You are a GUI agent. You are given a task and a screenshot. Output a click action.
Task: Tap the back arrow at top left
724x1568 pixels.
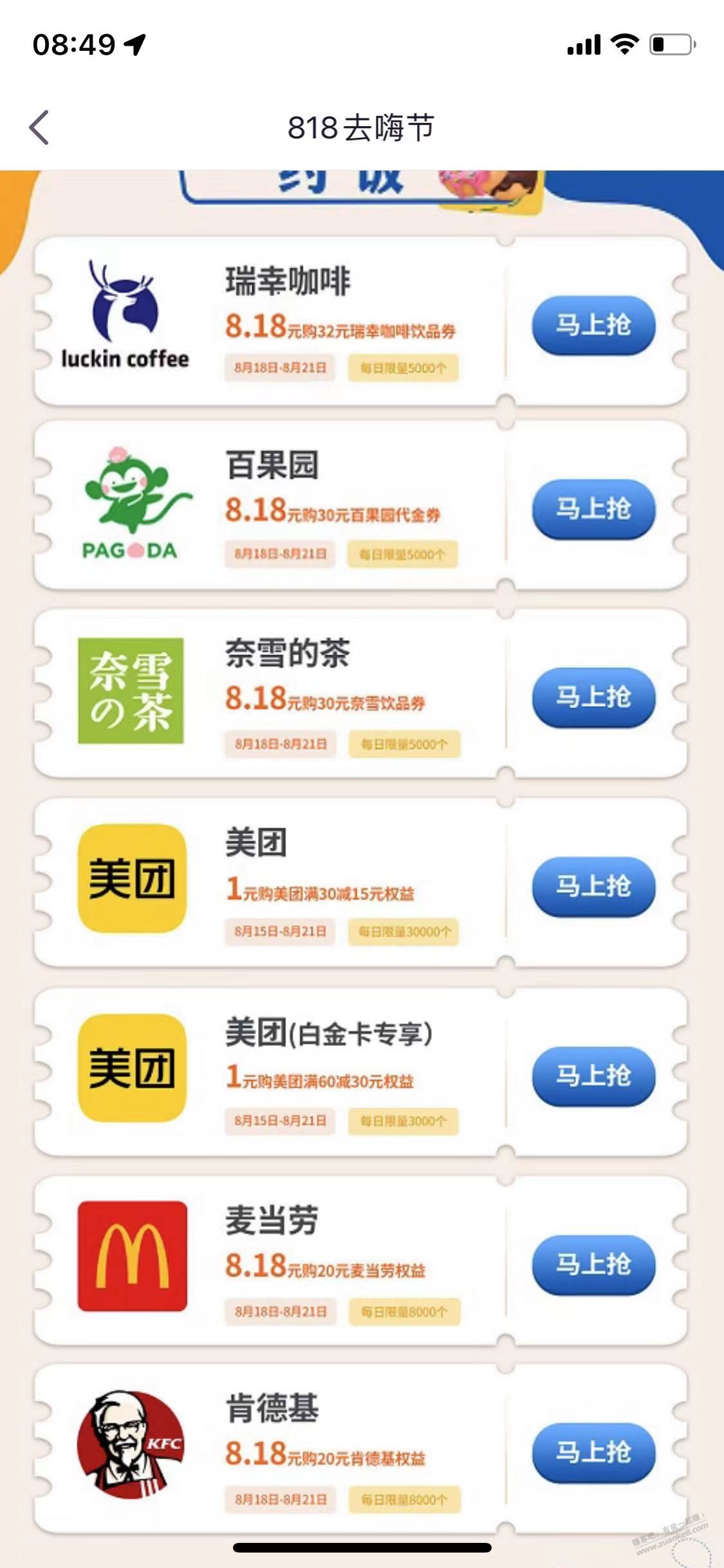click(x=39, y=126)
